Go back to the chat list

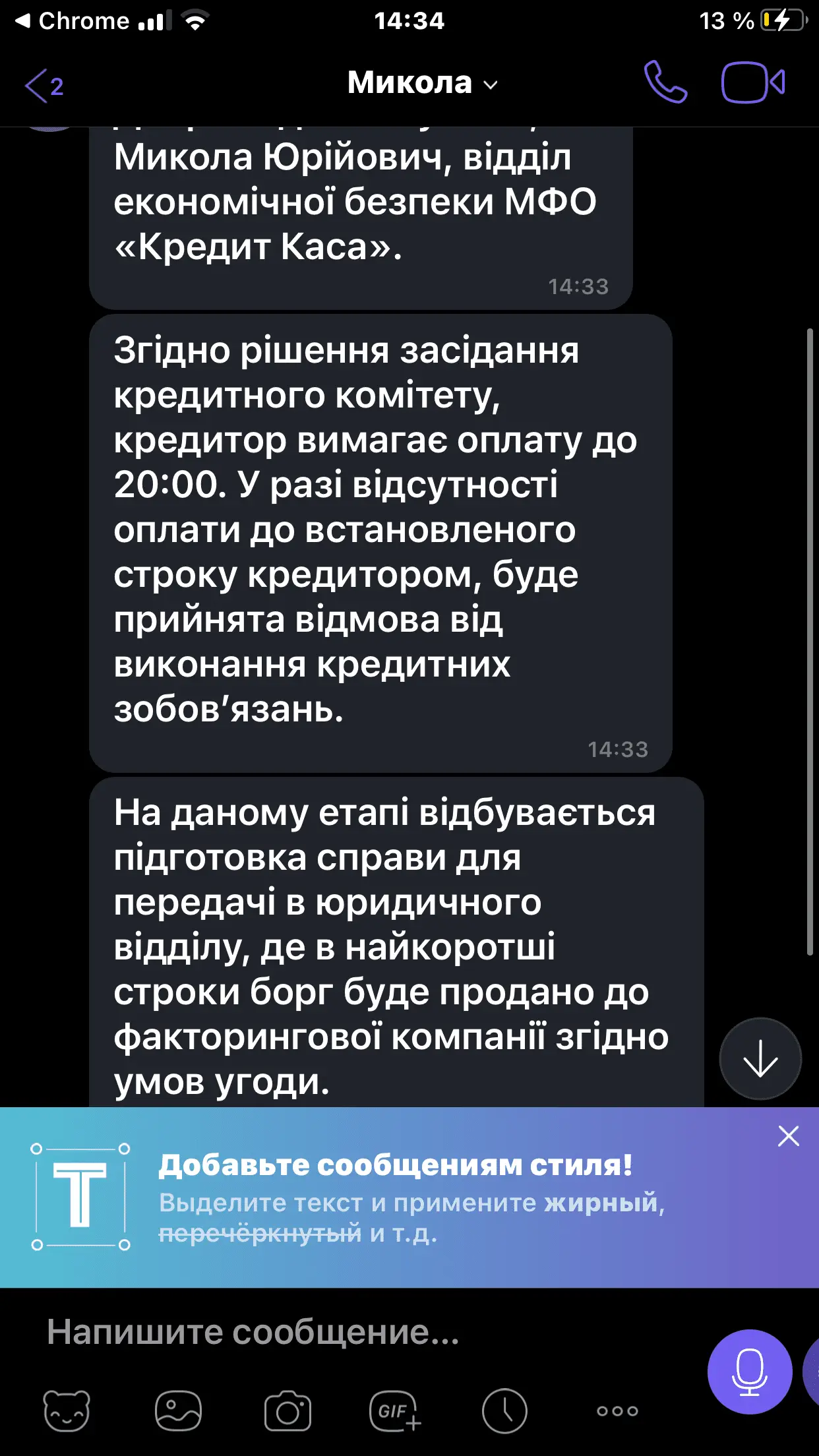44,85
